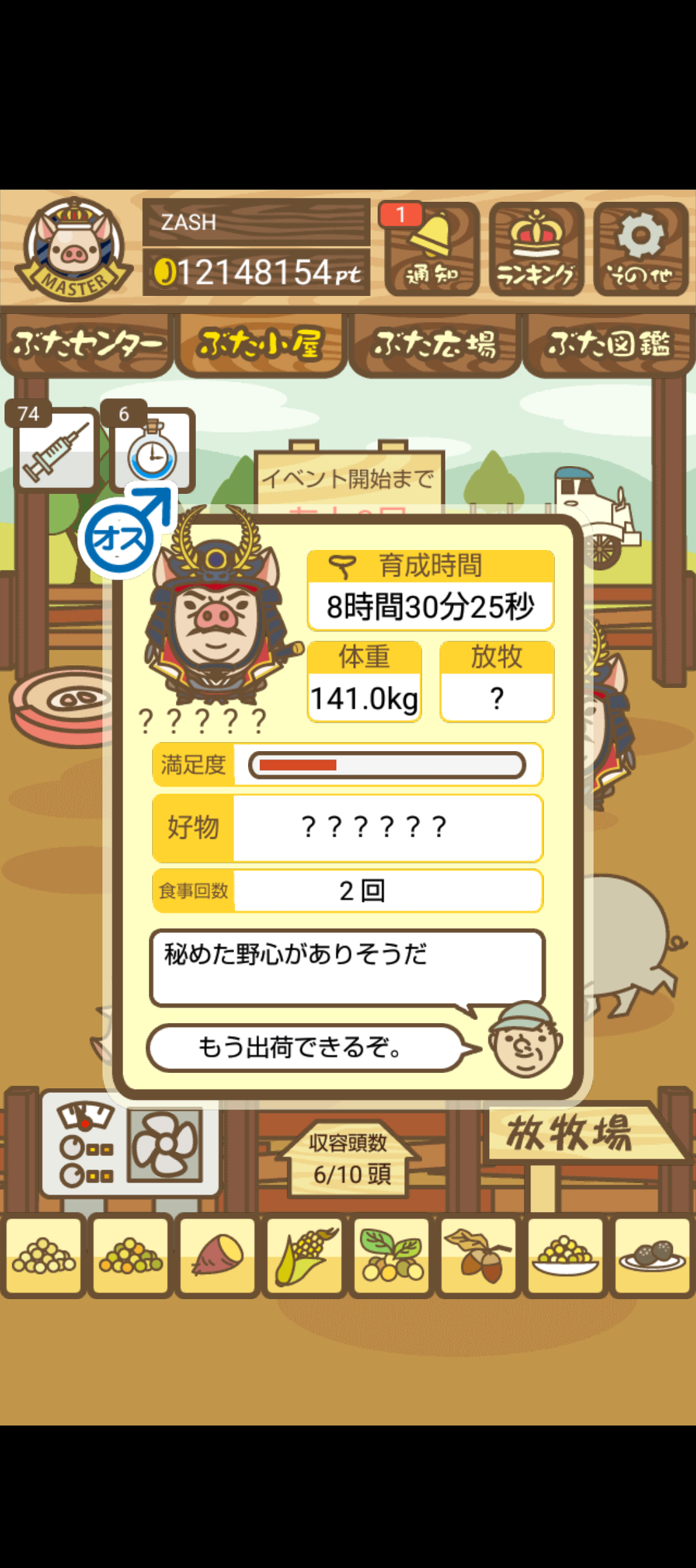Open the ランキング ranking screen
696x1568 pixels.
coord(536,250)
